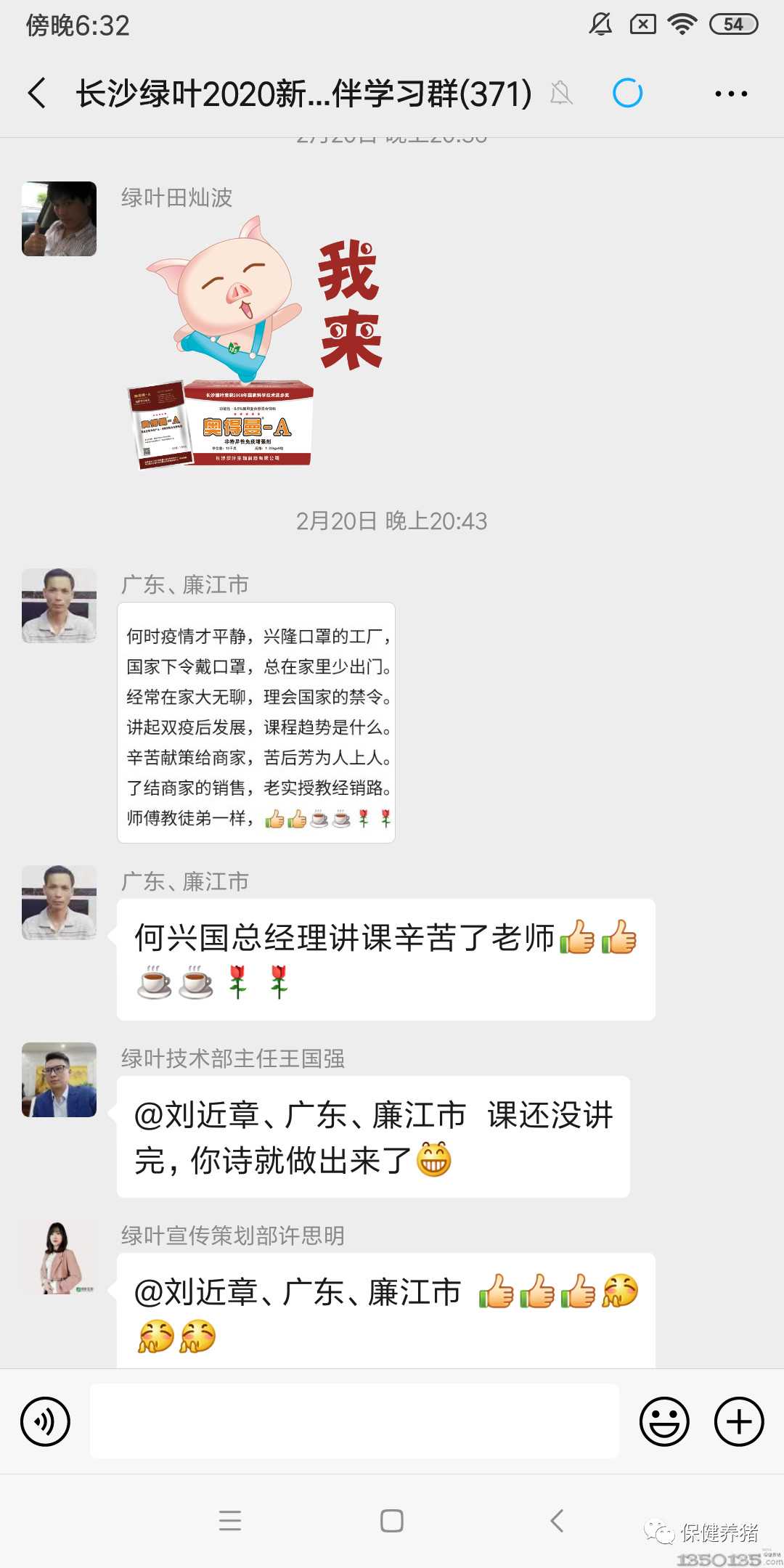Open the system recent apps button
The height and width of the screenshot is (1568, 784).
click(x=230, y=1520)
